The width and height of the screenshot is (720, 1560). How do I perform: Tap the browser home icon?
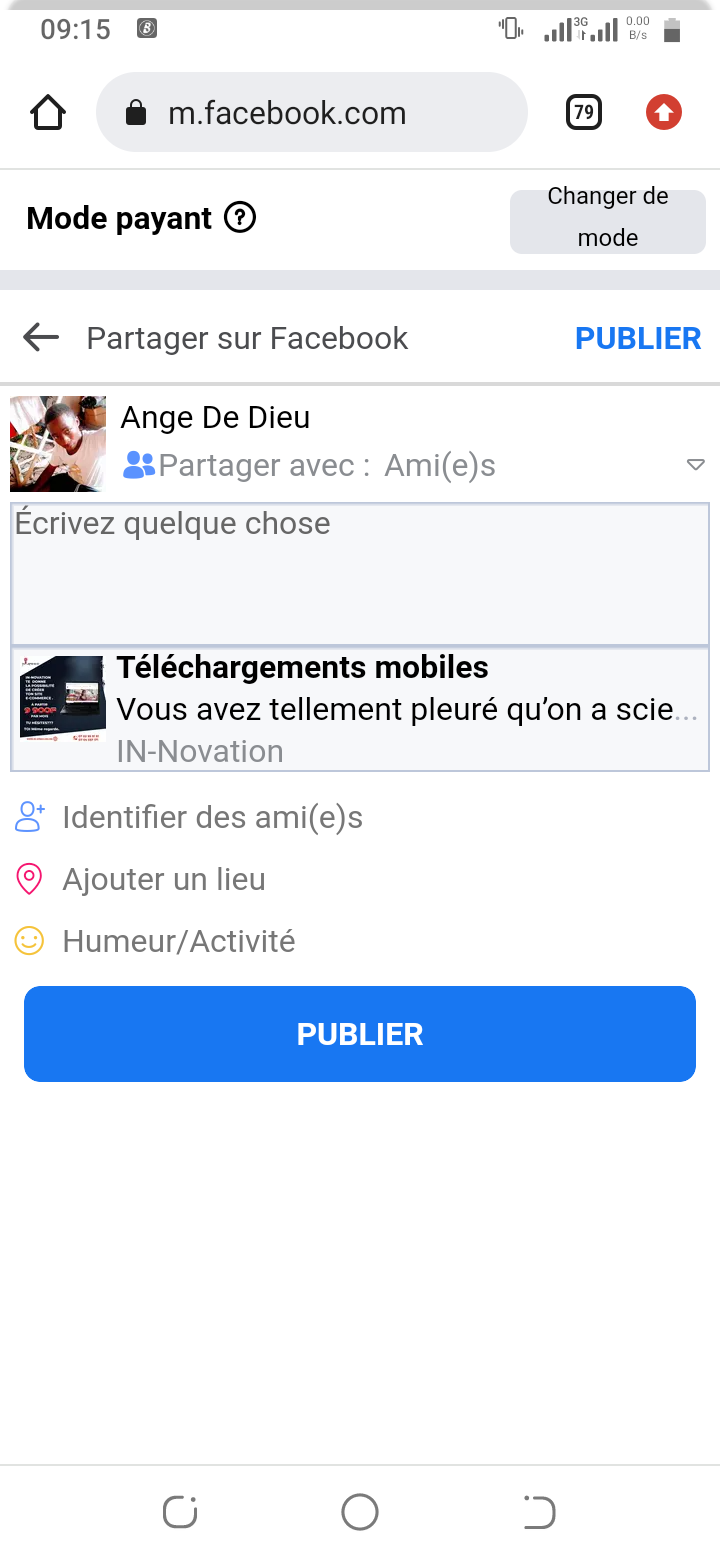pos(48,113)
